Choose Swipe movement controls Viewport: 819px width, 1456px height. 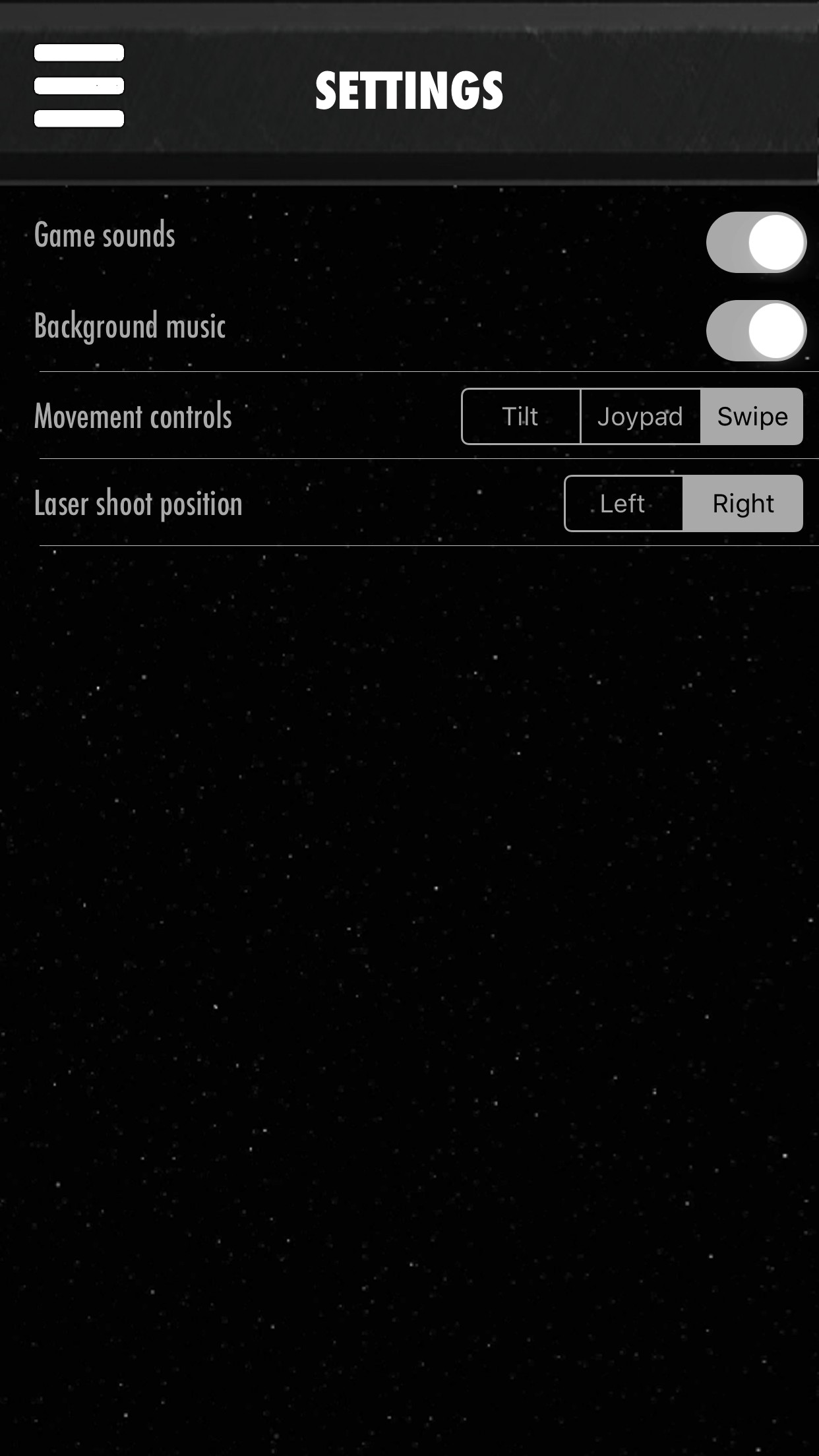pyautogui.click(x=752, y=416)
